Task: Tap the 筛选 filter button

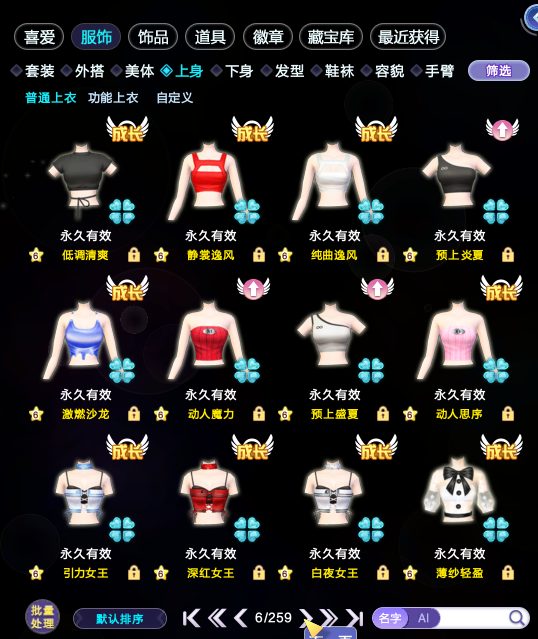Action: coord(499,71)
